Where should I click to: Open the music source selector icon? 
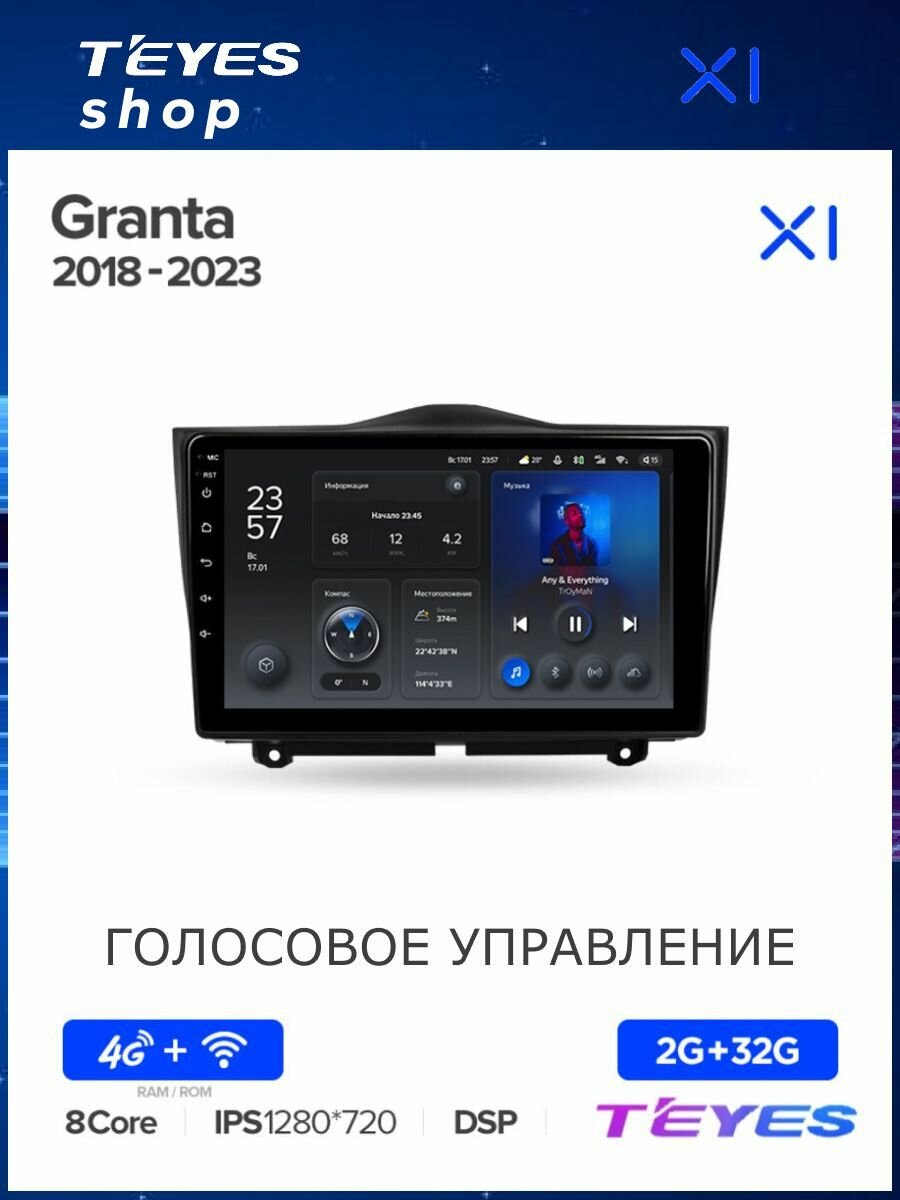517,672
